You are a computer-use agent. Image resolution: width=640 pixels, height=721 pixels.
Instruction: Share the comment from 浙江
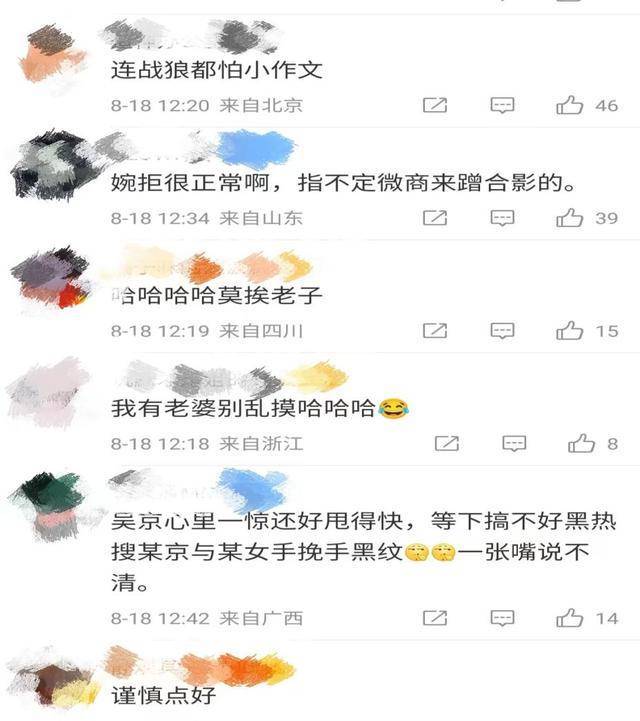click(x=447, y=443)
